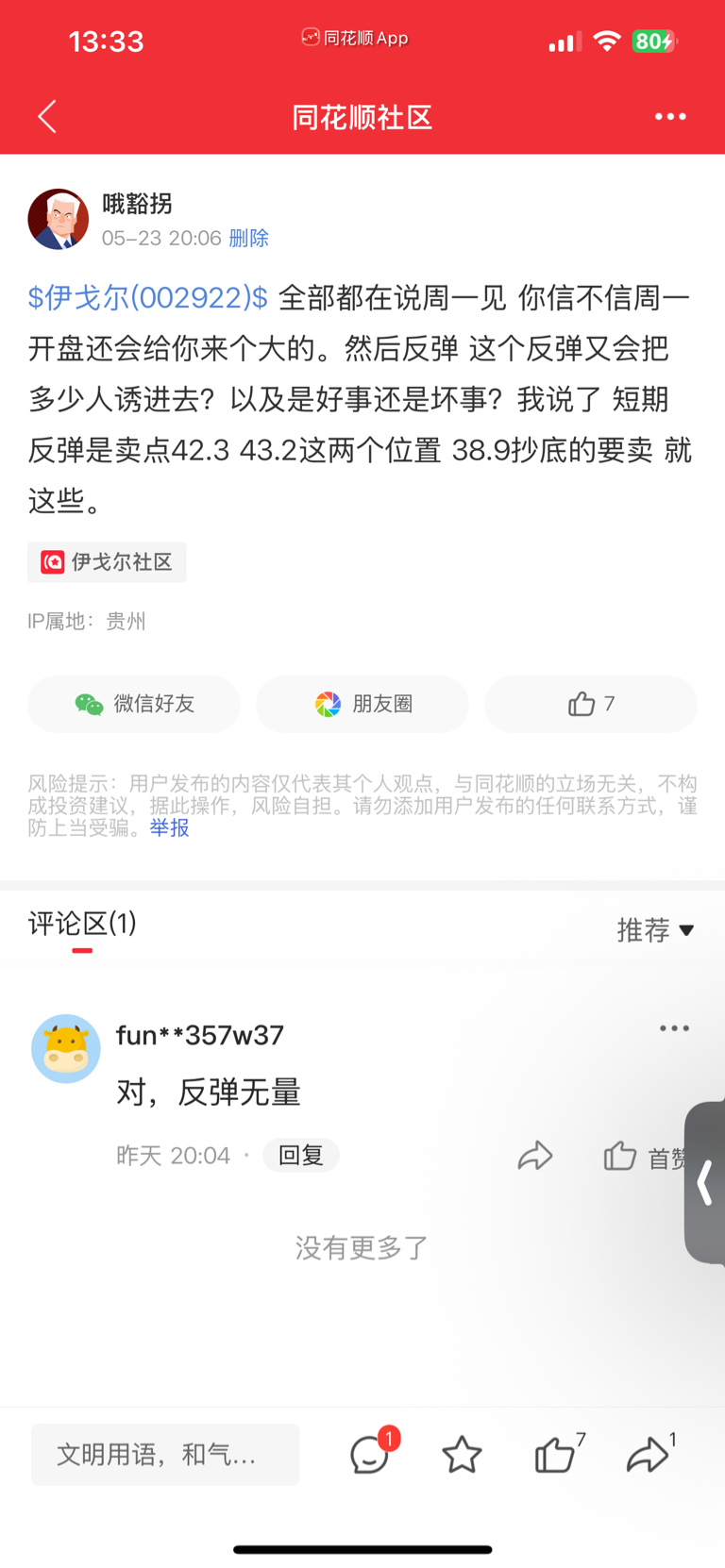
Task: Open the $伊戈尔(002922)$ stock link
Action: pyautogui.click(x=148, y=297)
